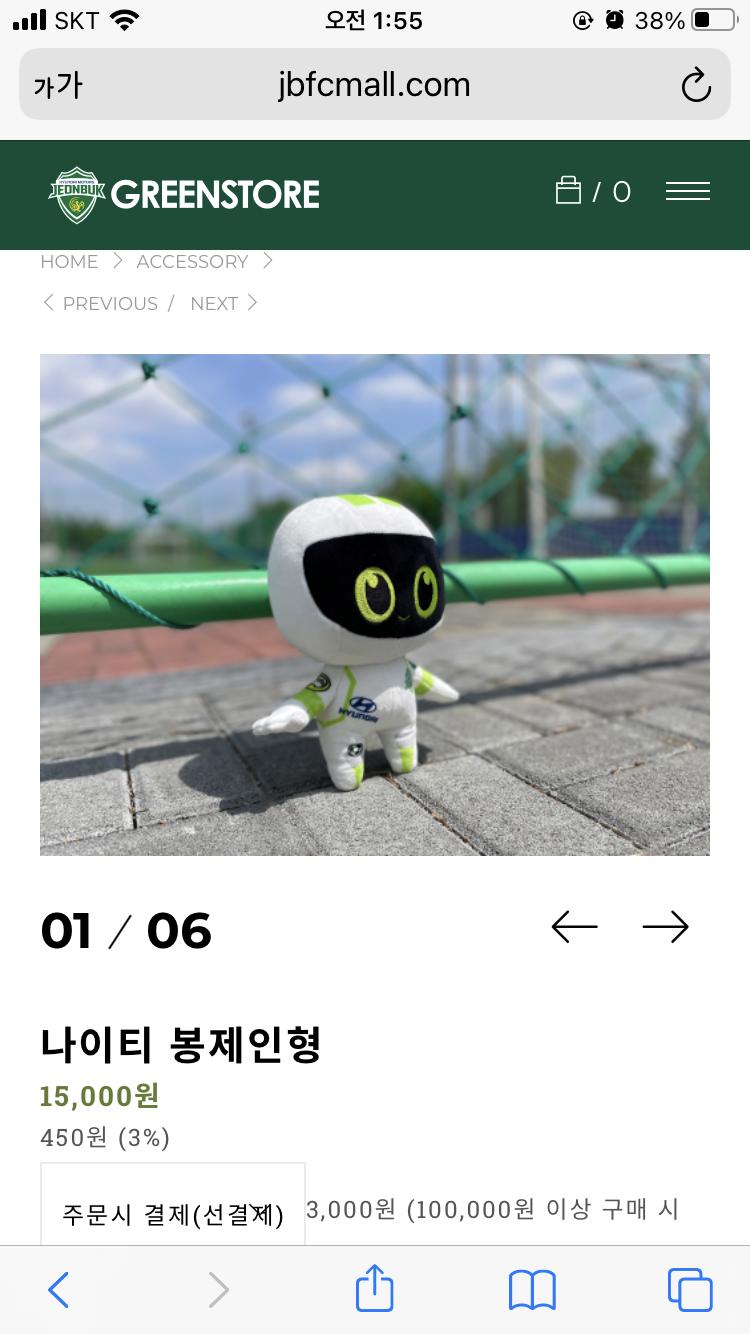The height and width of the screenshot is (1334, 750).
Task: Reload the page in Safari
Action: [x=696, y=86]
